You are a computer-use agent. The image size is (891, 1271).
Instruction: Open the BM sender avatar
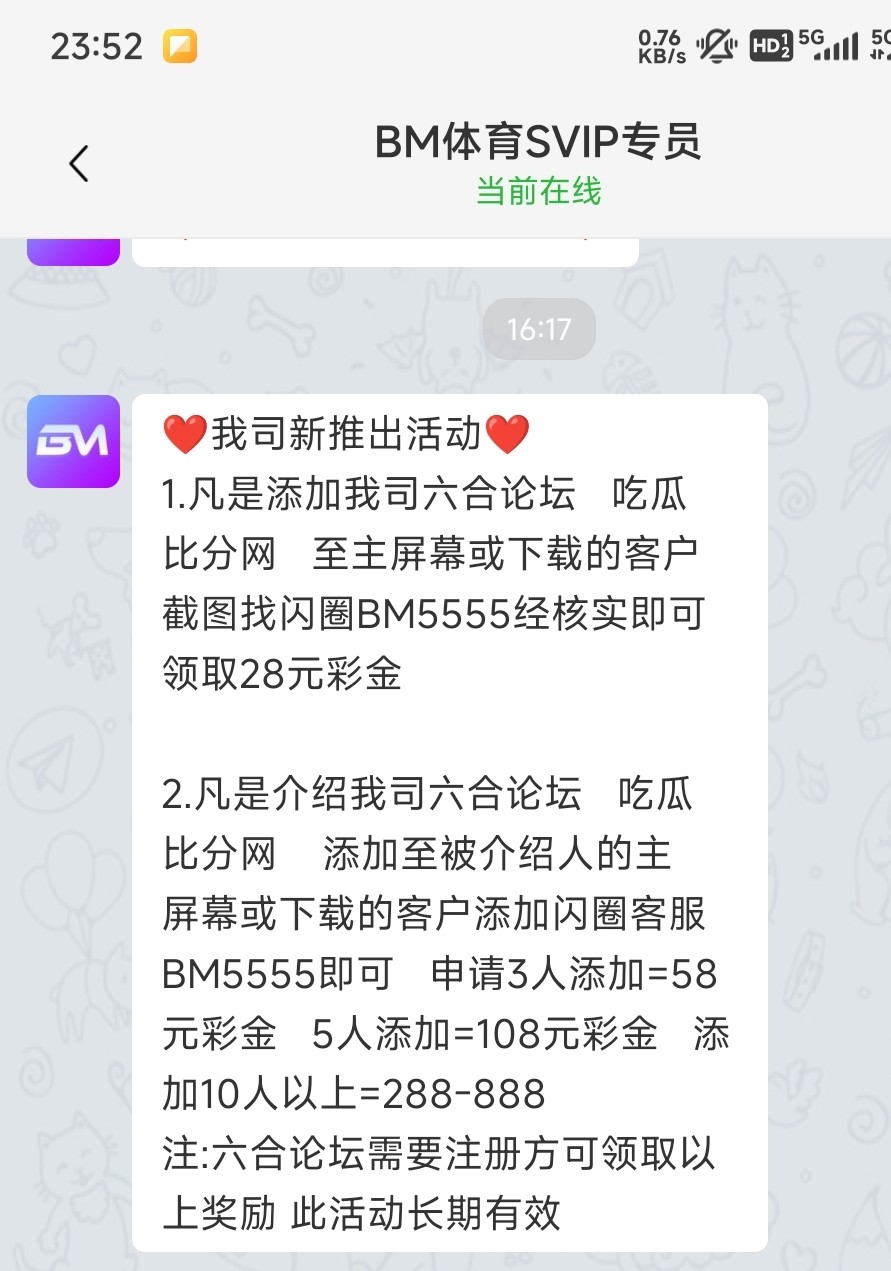point(73,441)
